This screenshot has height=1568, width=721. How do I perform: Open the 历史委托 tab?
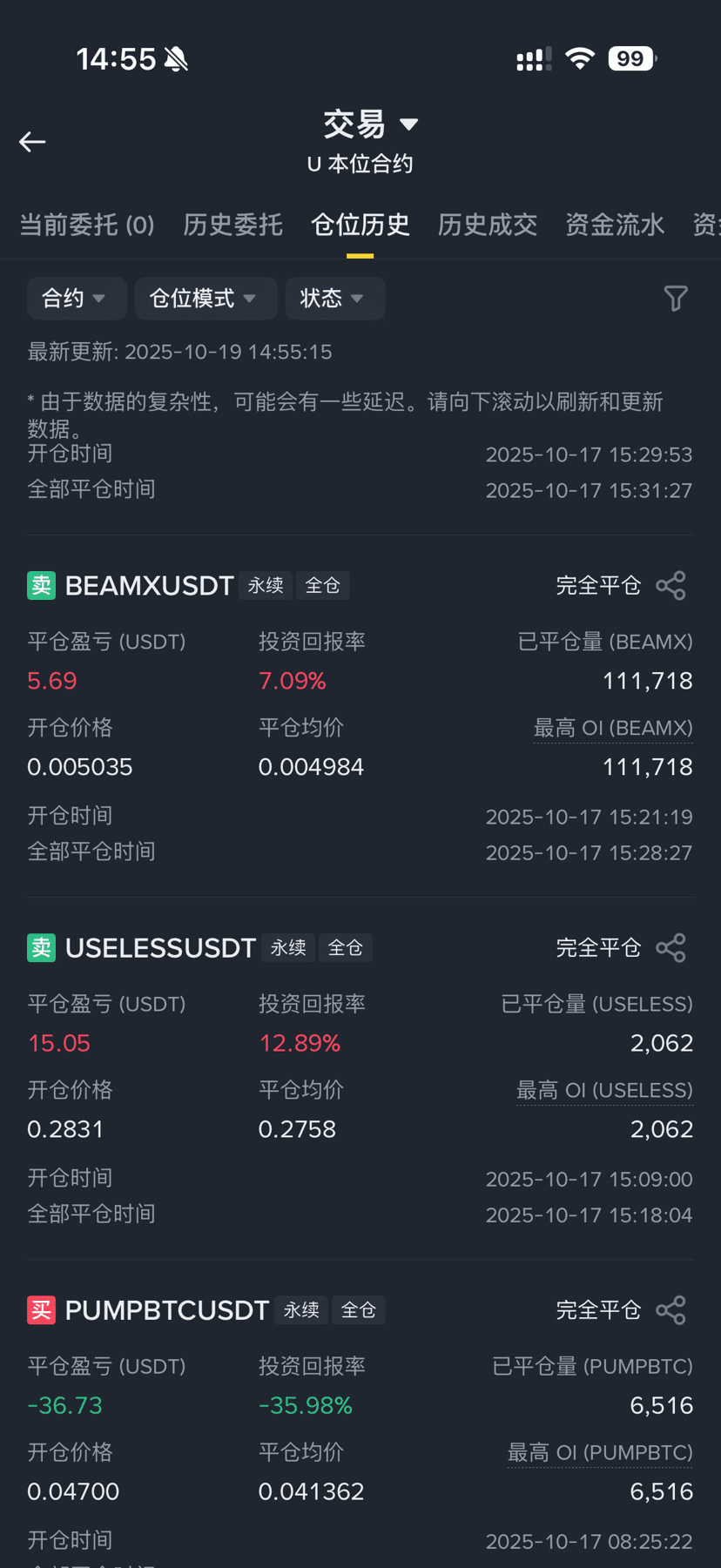point(232,225)
